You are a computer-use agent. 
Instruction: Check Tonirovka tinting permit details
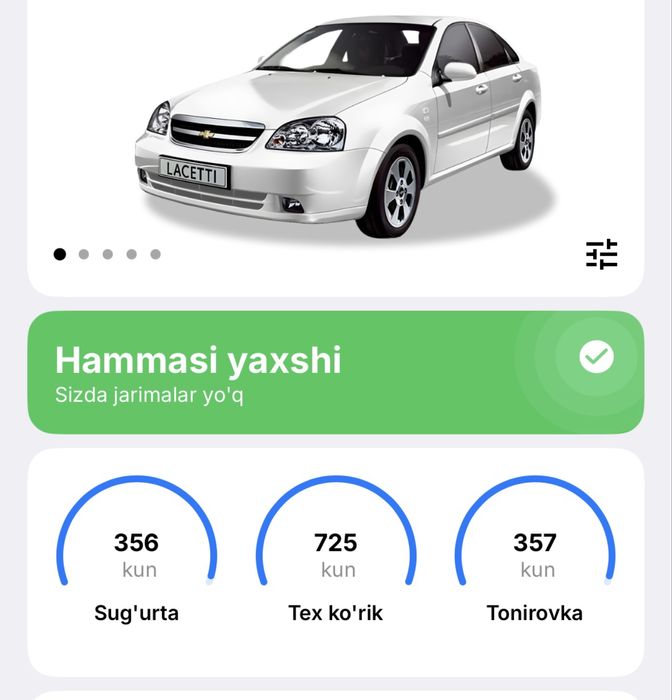tap(535, 556)
